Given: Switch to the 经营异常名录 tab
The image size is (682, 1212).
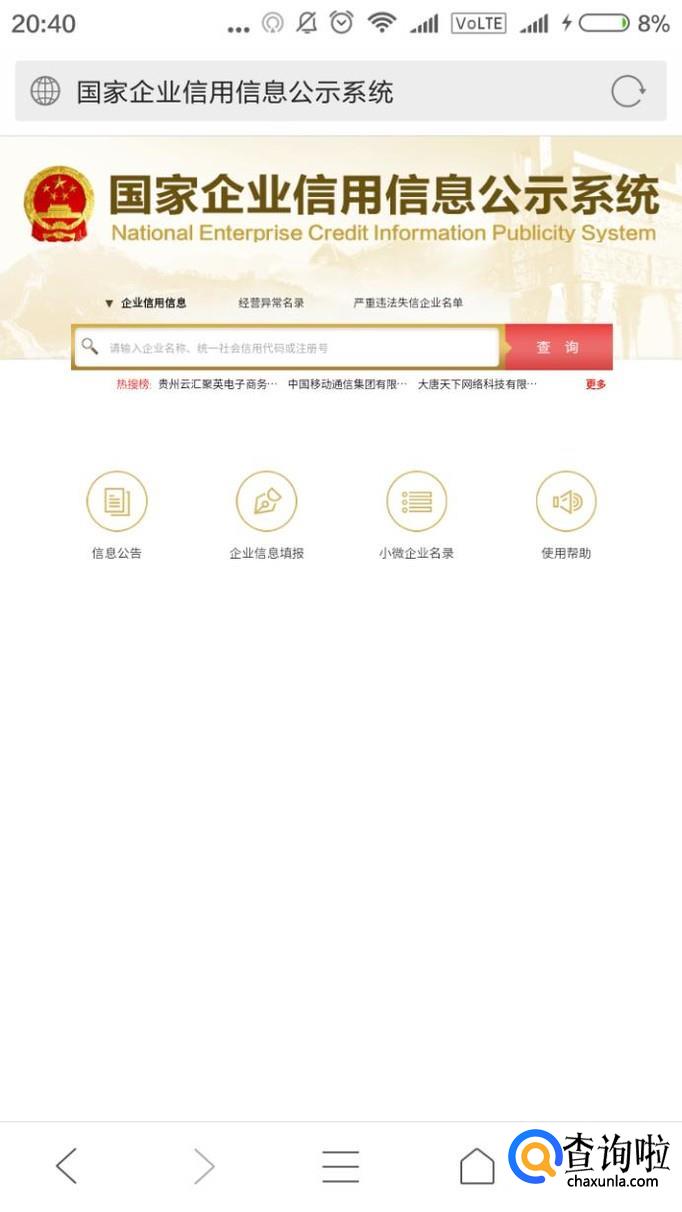Looking at the screenshot, I should pyautogui.click(x=271, y=303).
